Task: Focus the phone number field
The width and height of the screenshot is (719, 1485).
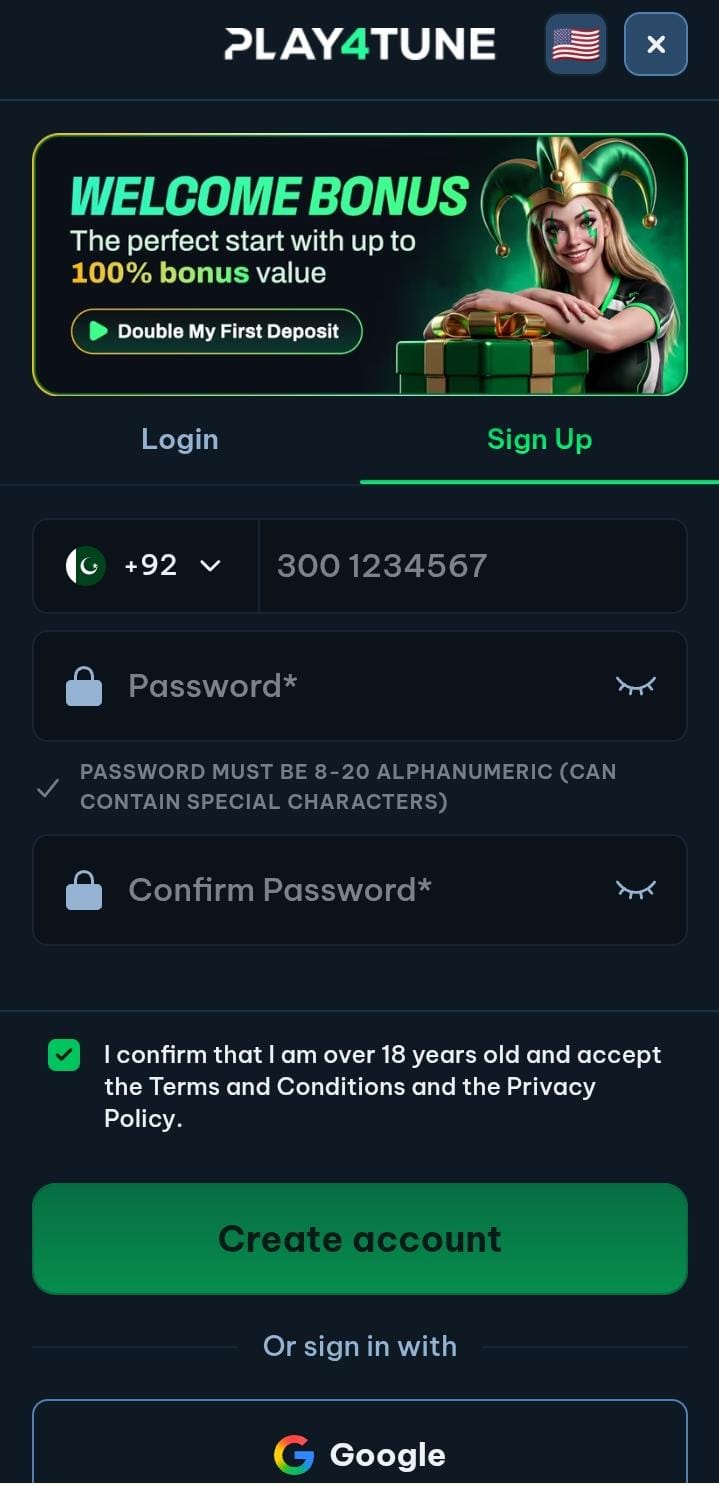Action: pyautogui.click(x=472, y=566)
